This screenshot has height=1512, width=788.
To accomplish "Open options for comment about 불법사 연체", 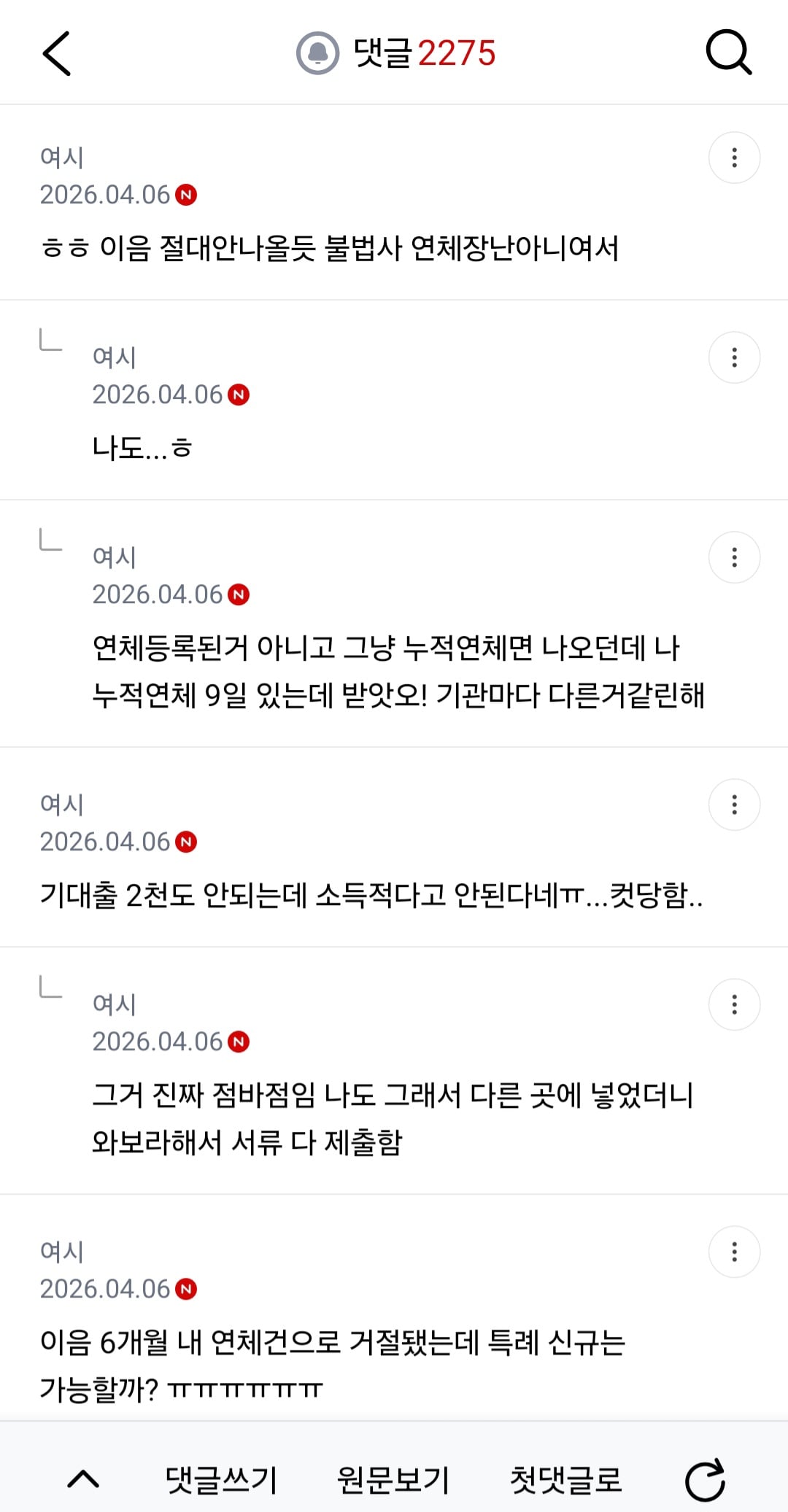I will tap(734, 158).
